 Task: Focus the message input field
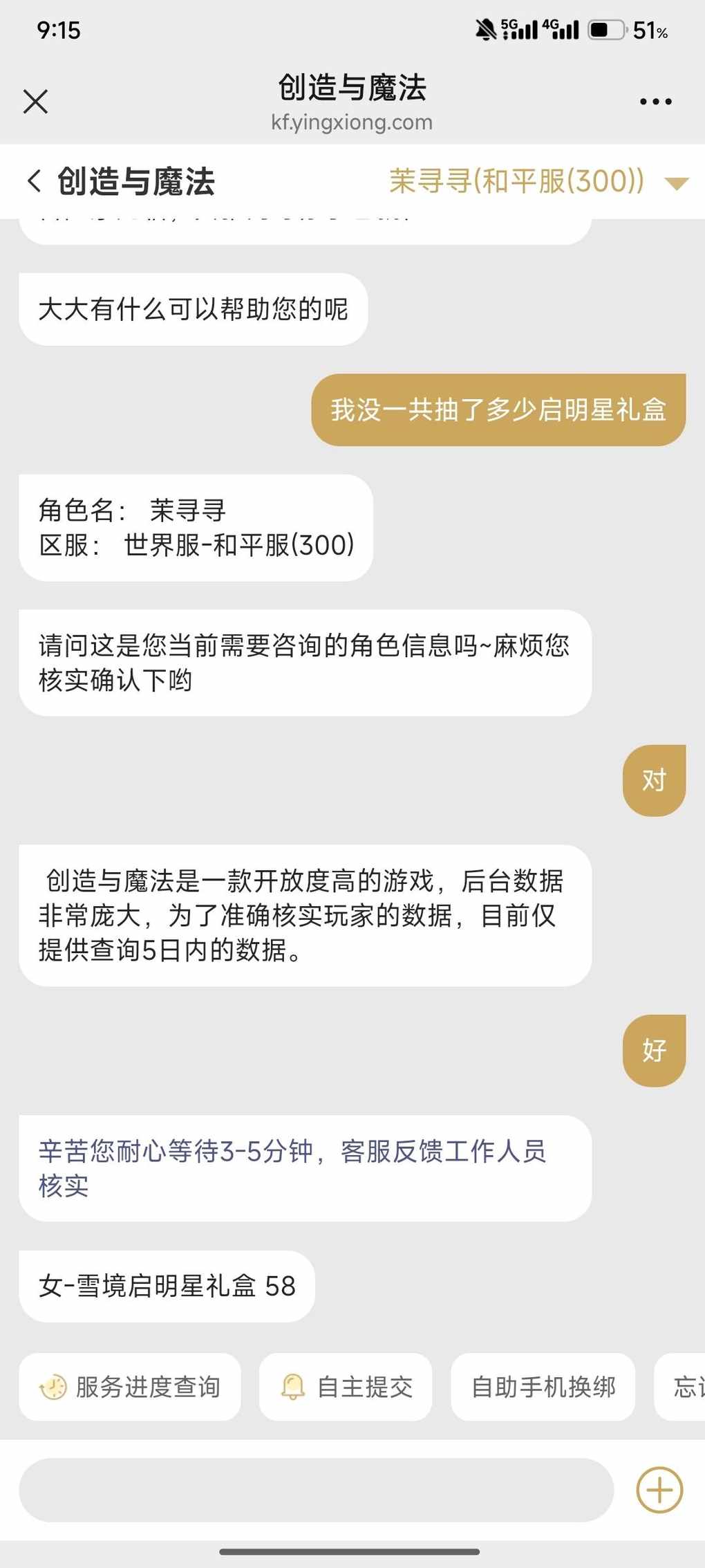(x=316, y=1490)
